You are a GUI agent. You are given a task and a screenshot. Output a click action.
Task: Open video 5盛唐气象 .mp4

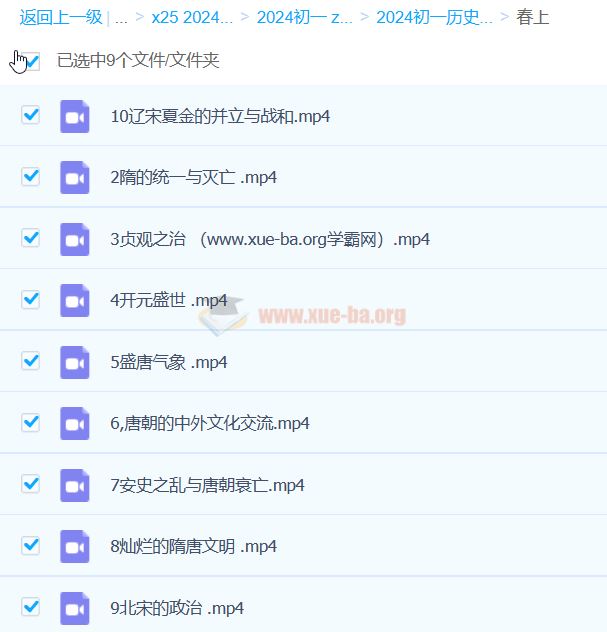point(169,362)
